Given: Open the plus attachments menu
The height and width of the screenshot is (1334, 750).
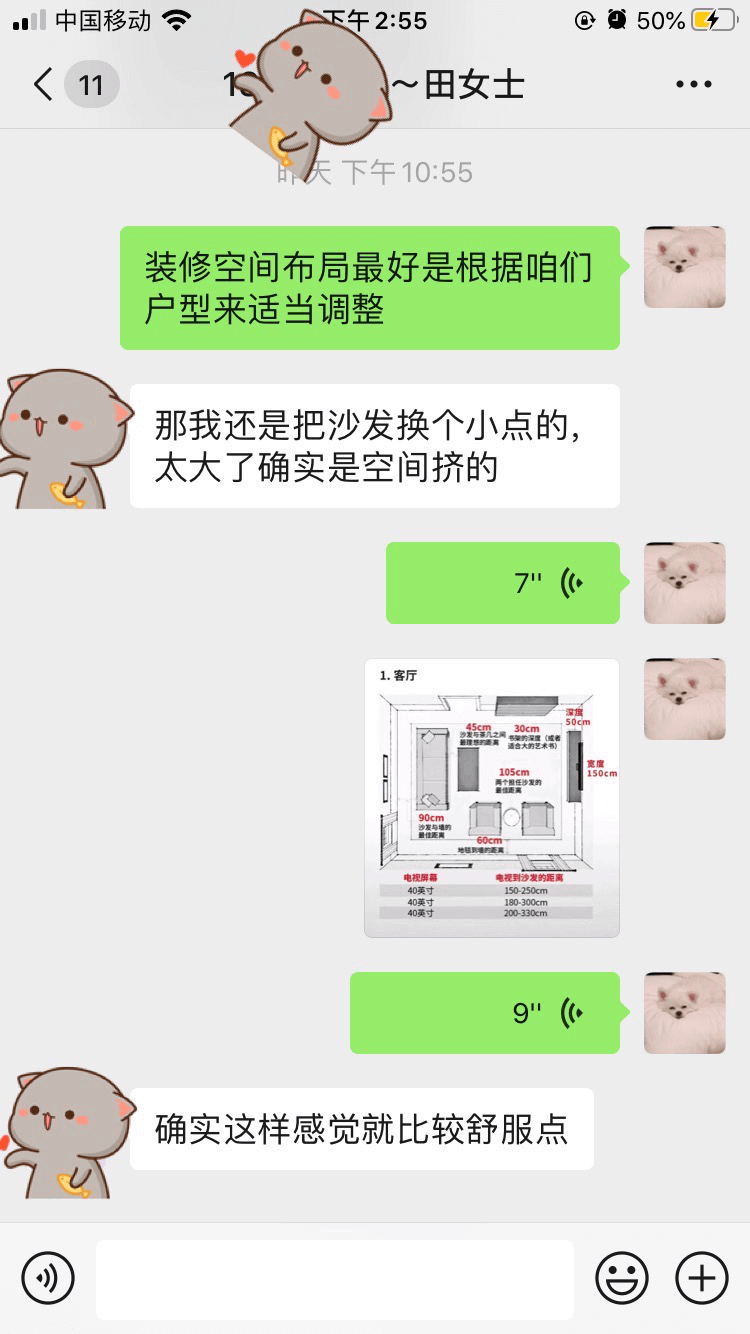Looking at the screenshot, I should click(x=702, y=1278).
